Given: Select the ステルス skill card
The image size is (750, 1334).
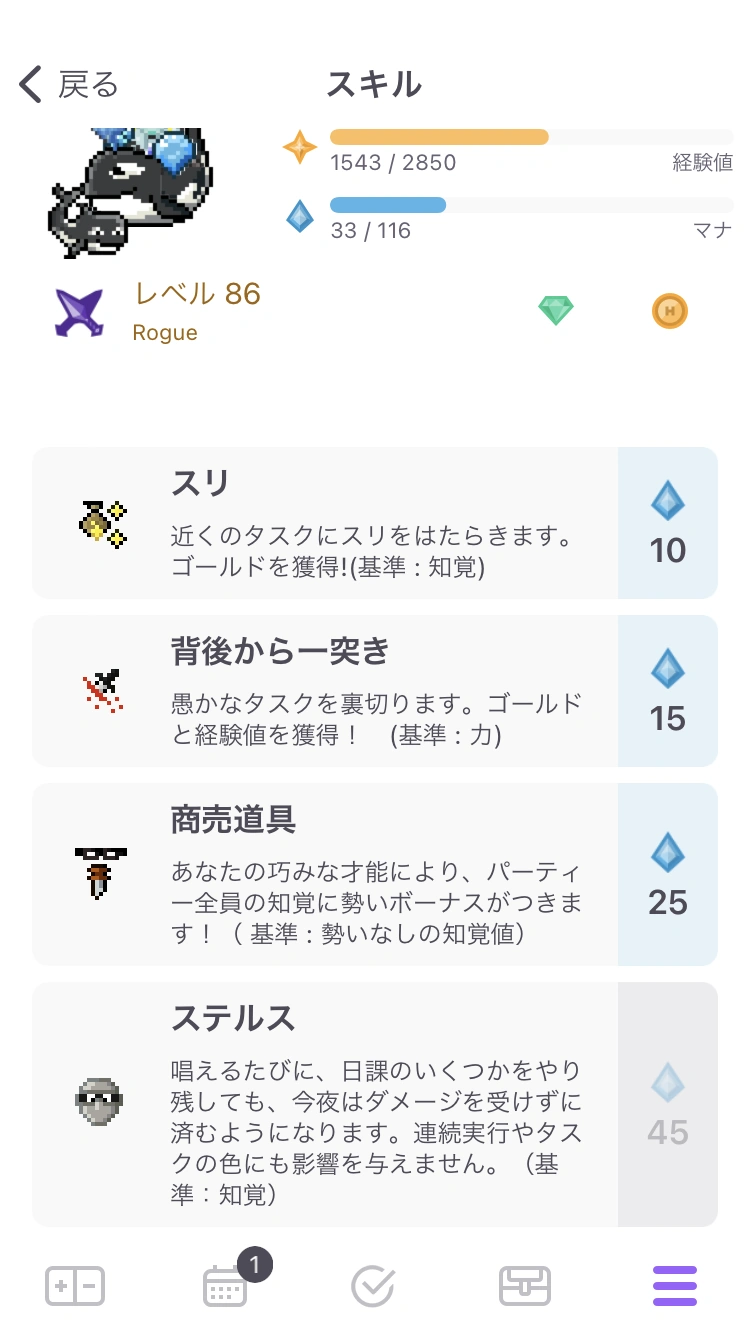Looking at the screenshot, I should 374,1104.
